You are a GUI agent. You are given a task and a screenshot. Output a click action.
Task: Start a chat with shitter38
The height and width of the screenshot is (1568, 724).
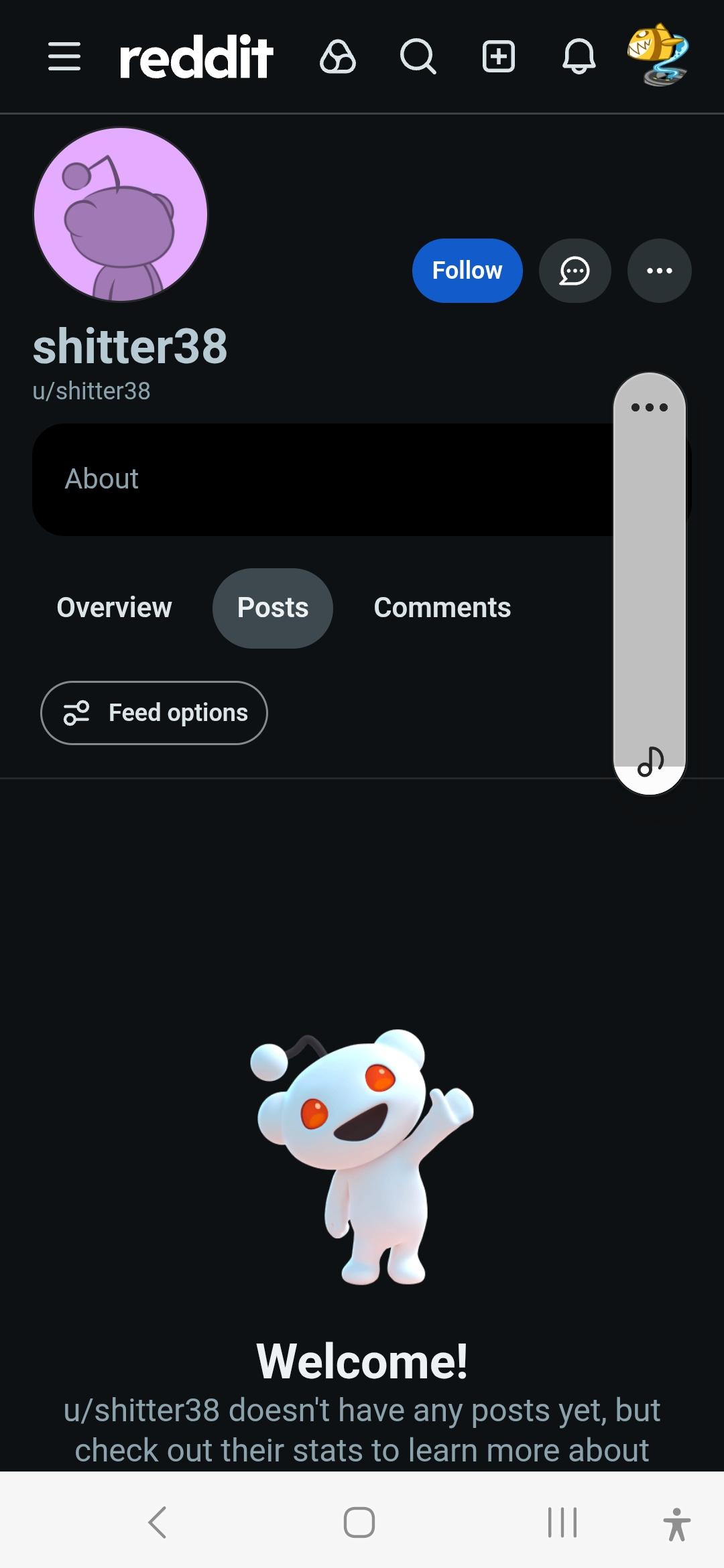pos(575,271)
